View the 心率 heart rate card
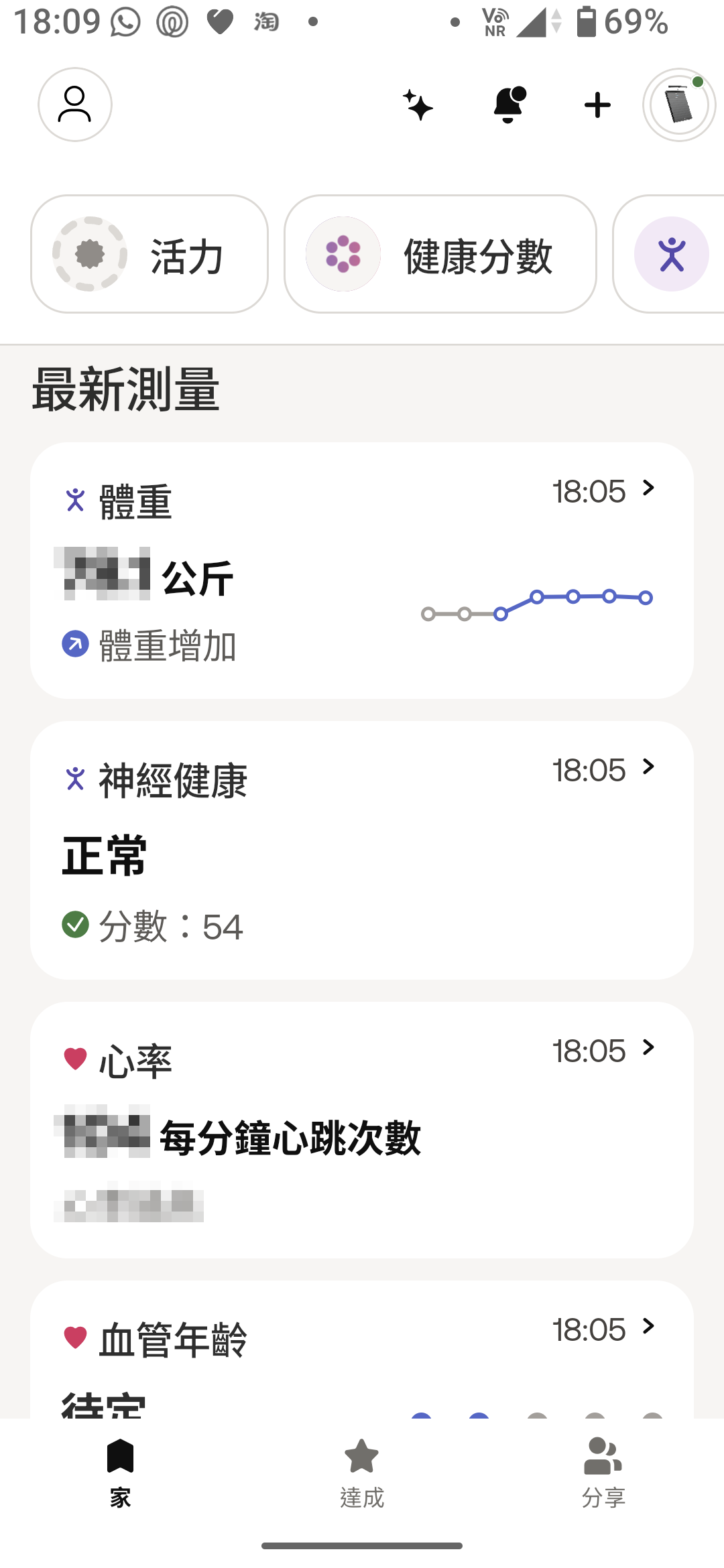The width and height of the screenshot is (724, 1568). [x=362, y=1130]
